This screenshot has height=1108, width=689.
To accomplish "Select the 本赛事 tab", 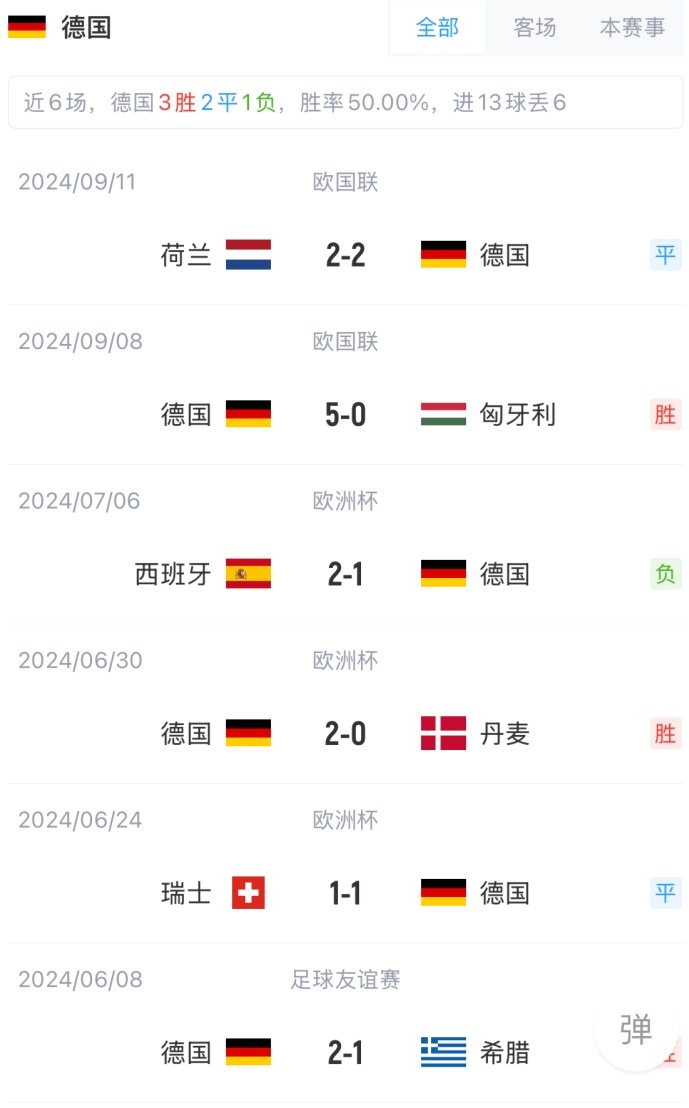I will [632, 28].
